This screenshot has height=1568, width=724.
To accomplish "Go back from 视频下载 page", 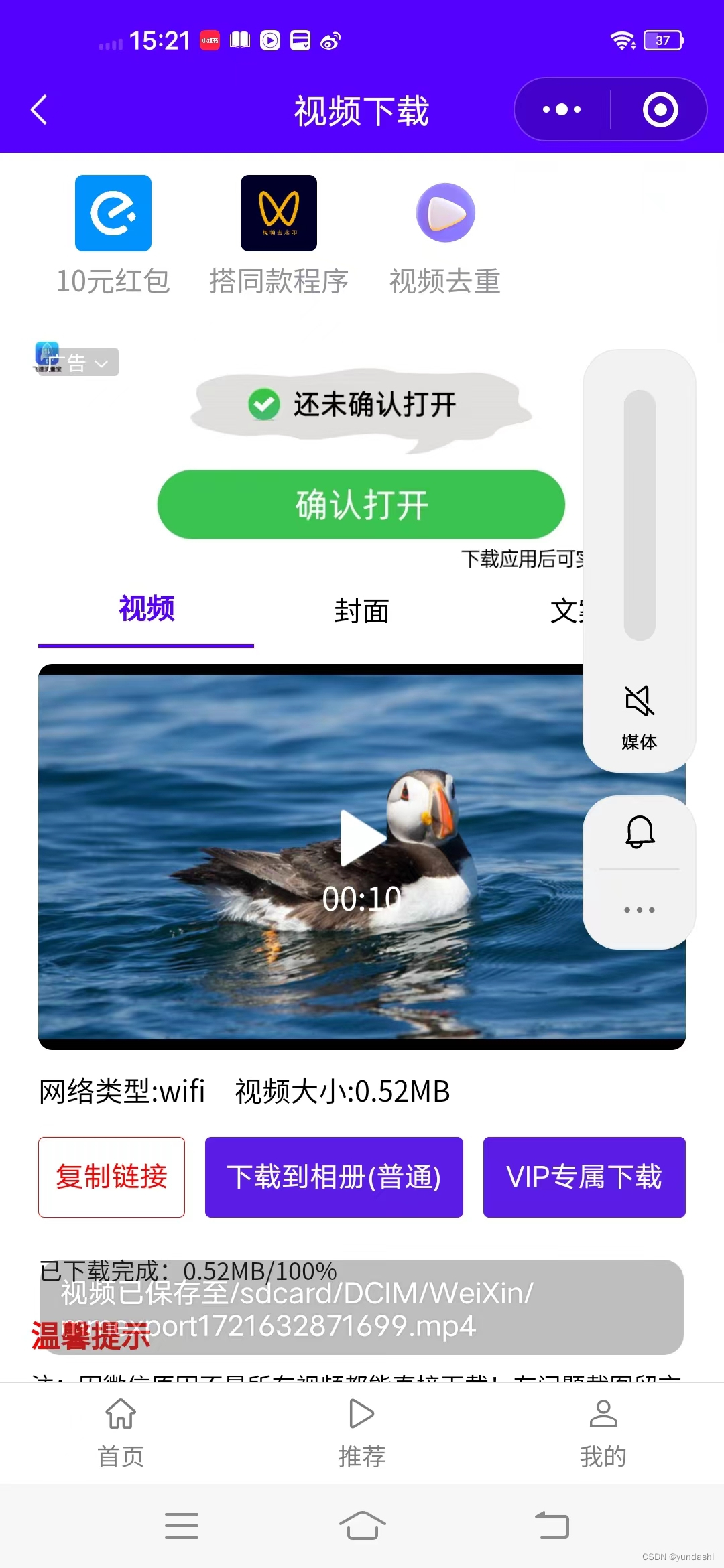I will (39, 110).
